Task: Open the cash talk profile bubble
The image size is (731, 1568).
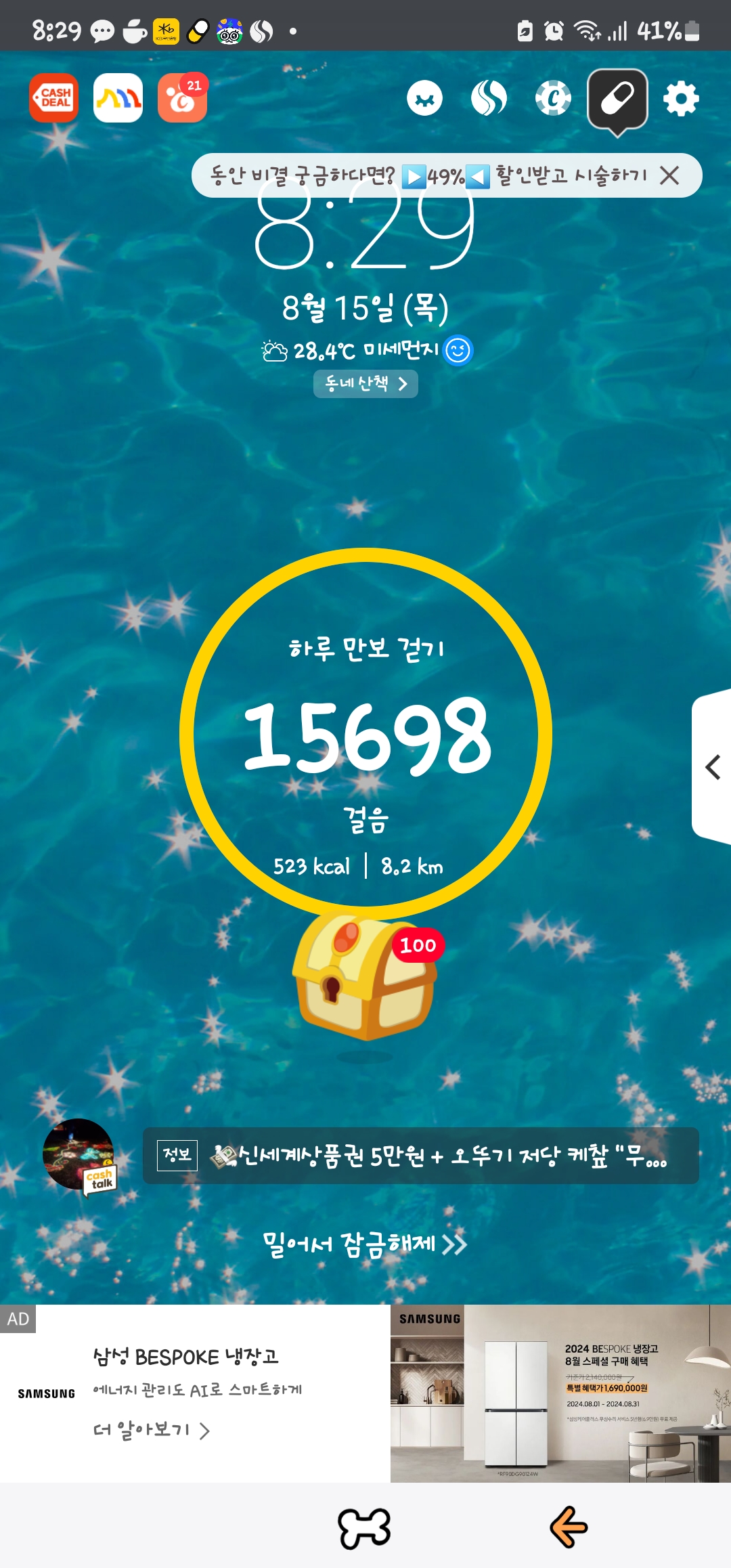Action: [x=80, y=1156]
